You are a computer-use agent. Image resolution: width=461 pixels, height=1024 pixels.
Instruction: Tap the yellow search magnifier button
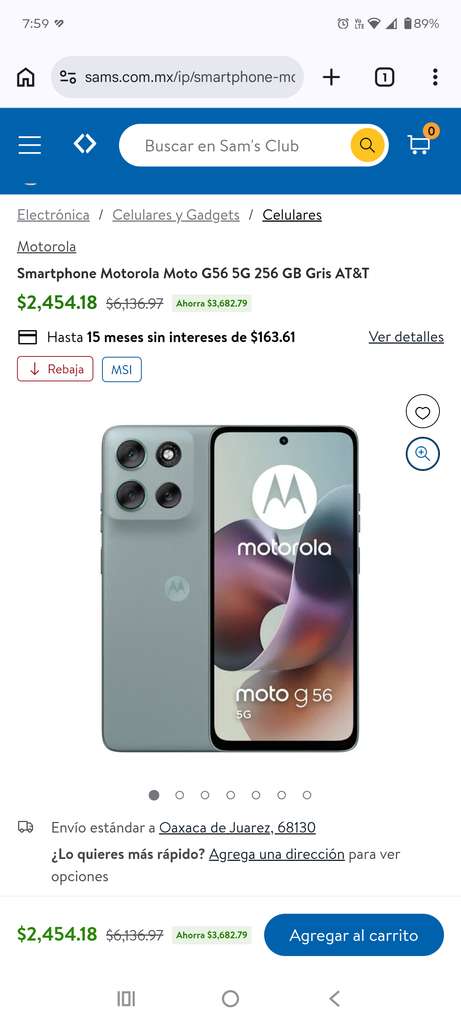(368, 145)
